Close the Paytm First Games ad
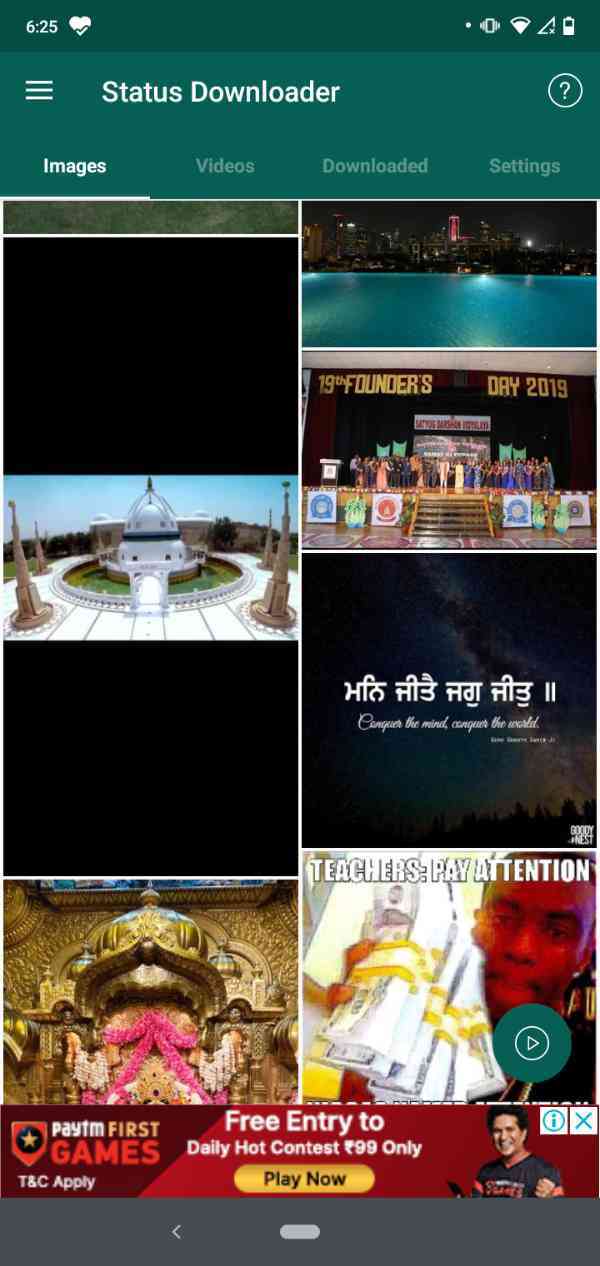This screenshot has height=1266, width=600. [x=584, y=1120]
